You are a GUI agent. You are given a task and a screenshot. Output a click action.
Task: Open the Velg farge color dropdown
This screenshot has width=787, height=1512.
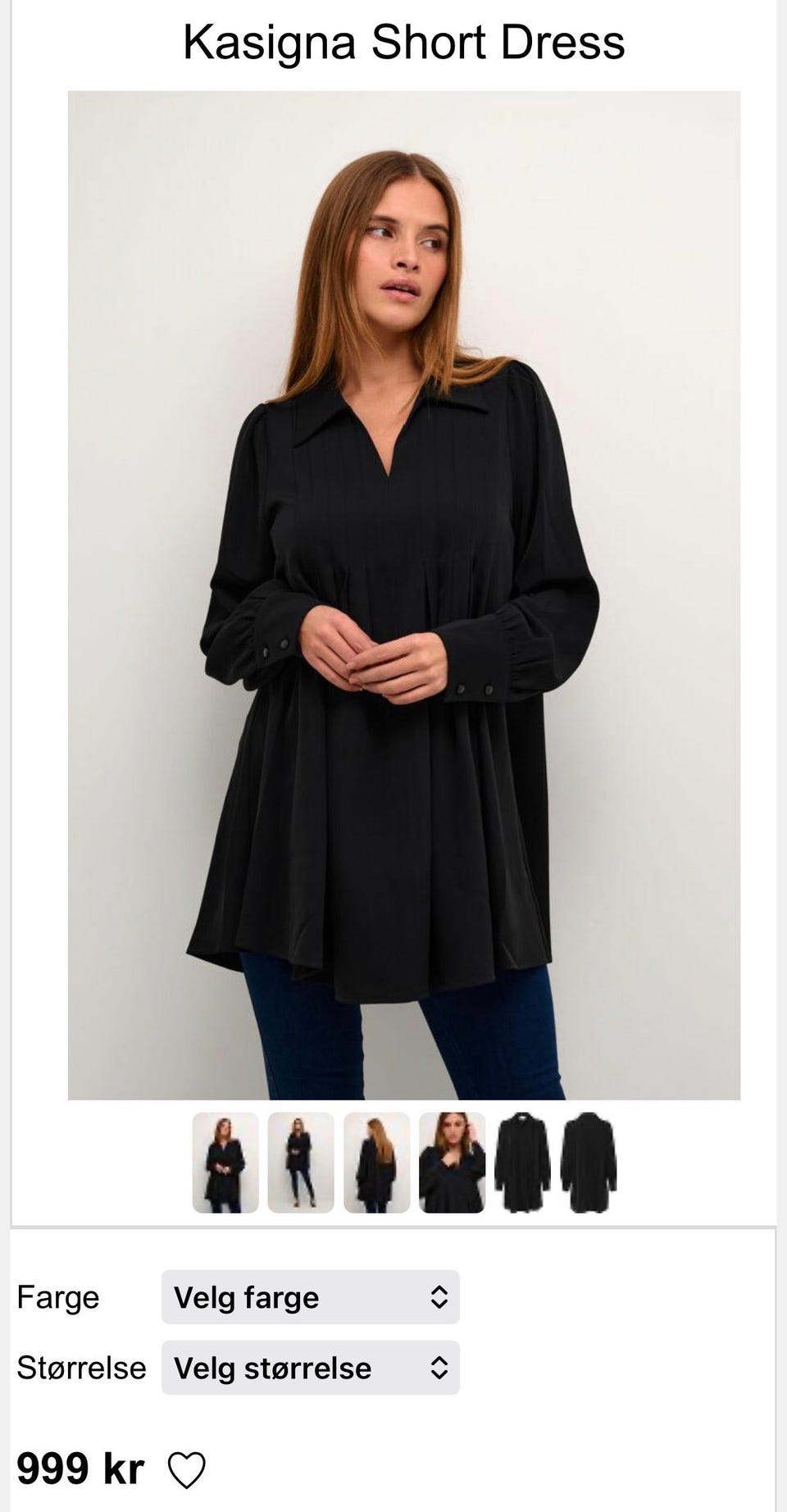[310, 1297]
